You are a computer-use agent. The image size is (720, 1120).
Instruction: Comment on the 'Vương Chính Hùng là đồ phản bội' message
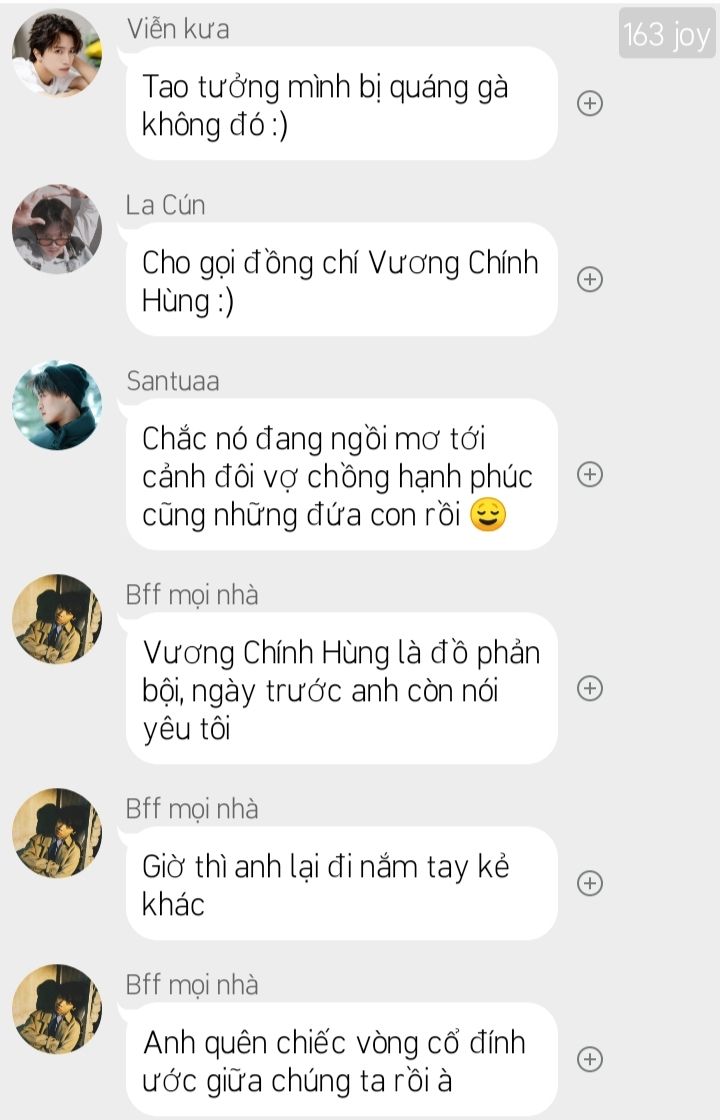[x=590, y=688]
